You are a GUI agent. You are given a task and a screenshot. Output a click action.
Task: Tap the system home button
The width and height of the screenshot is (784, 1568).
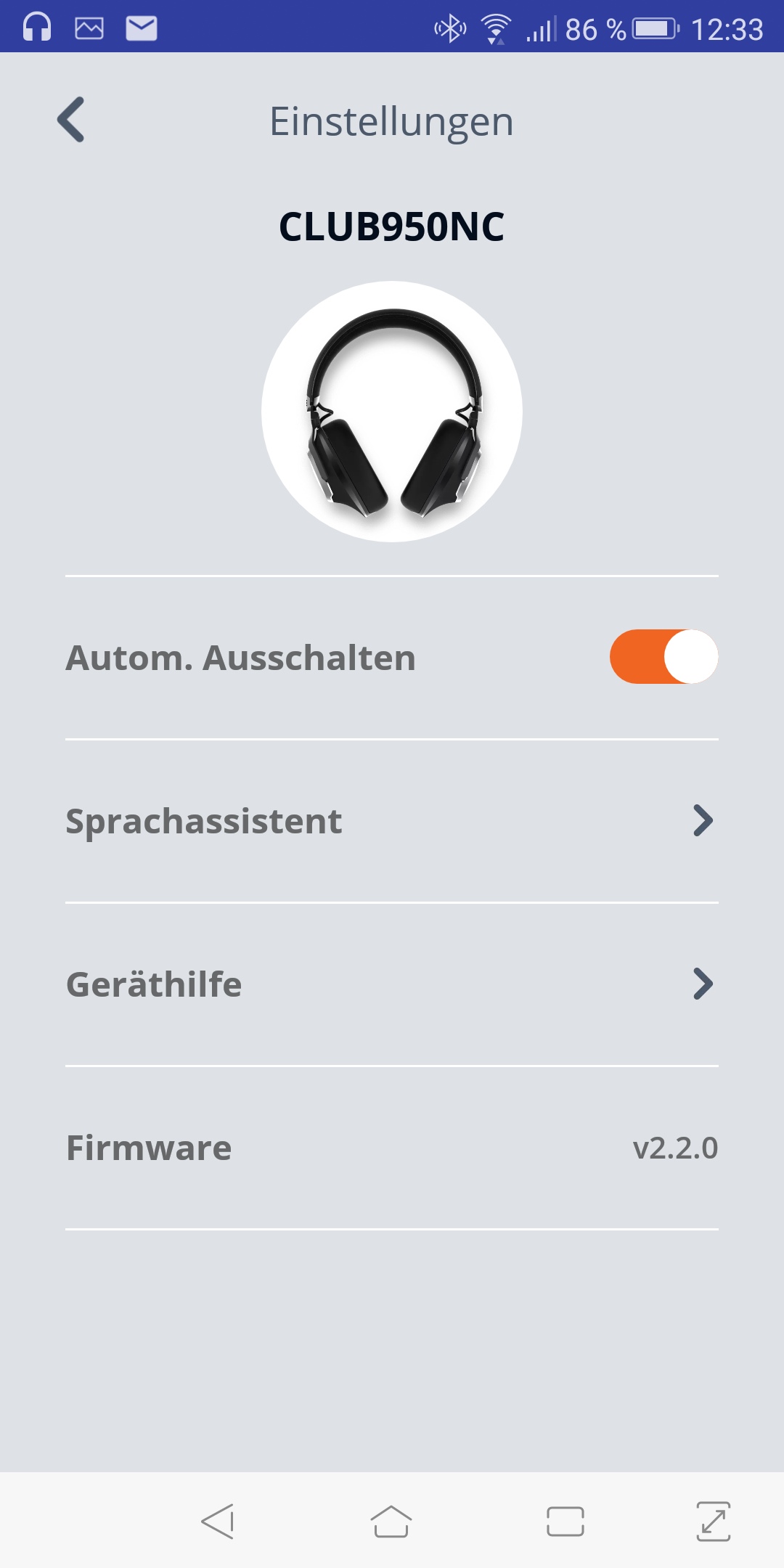pyautogui.click(x=391, y=1522)
